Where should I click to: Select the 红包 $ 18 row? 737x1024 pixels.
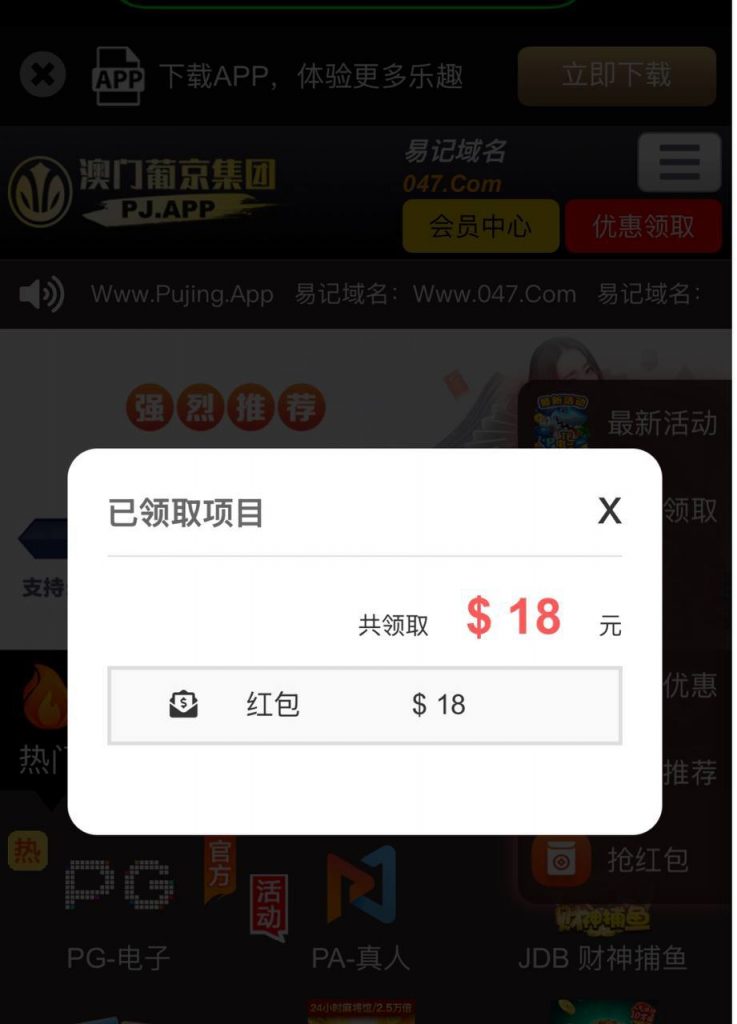(x=364, y=705)
